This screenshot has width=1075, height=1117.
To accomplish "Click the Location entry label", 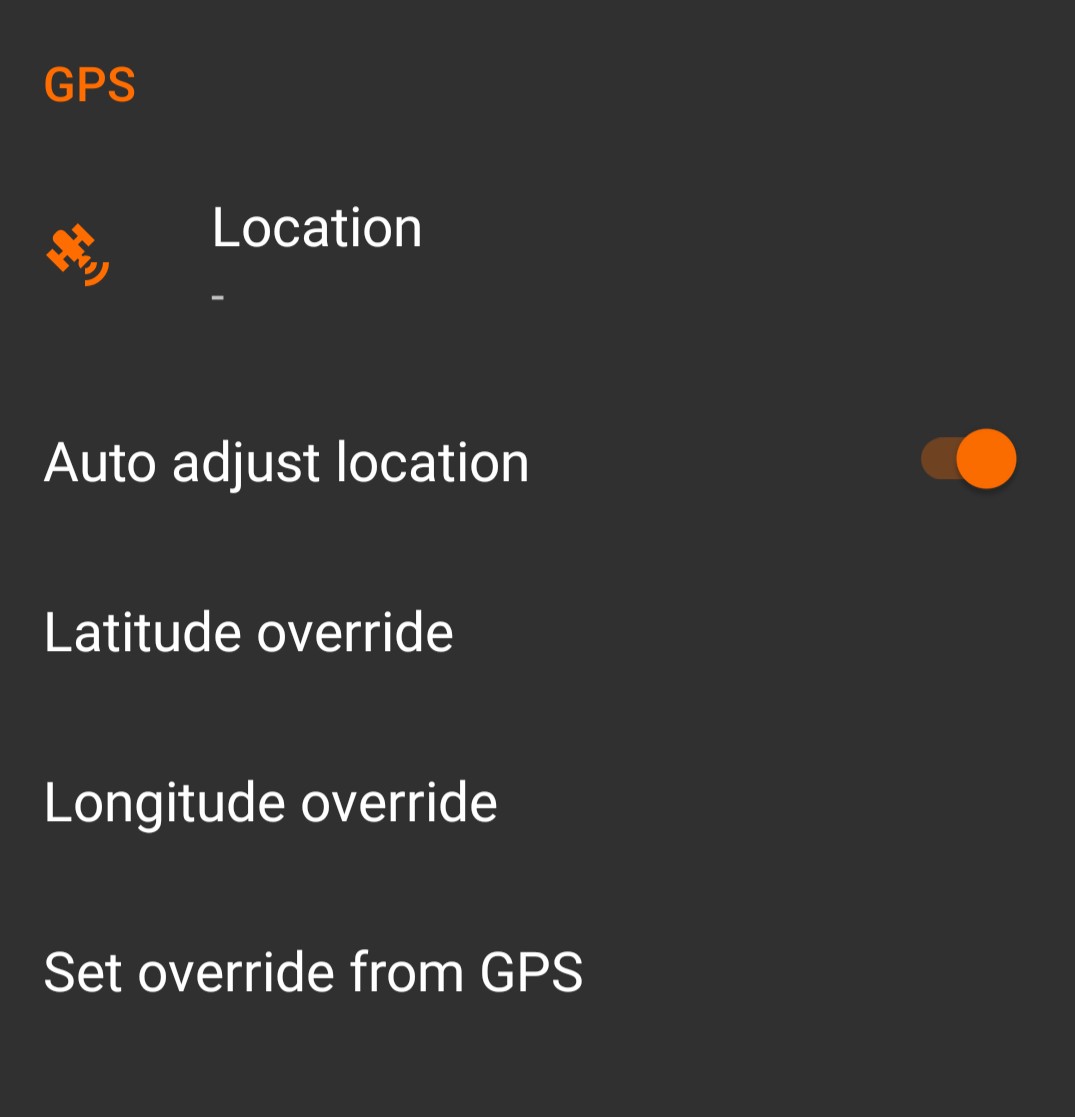I will [316, 228].
